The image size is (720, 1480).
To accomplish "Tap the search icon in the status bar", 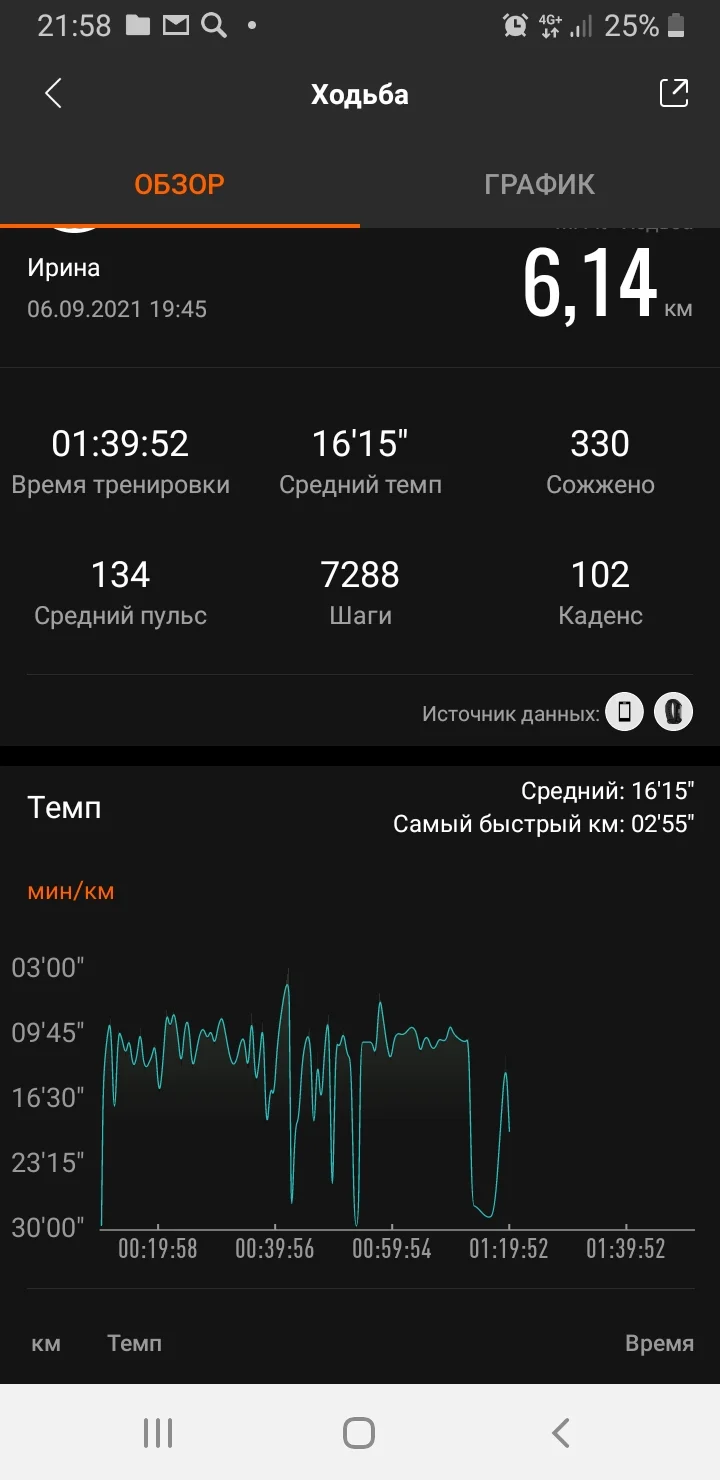I will (x=213, y=26).
